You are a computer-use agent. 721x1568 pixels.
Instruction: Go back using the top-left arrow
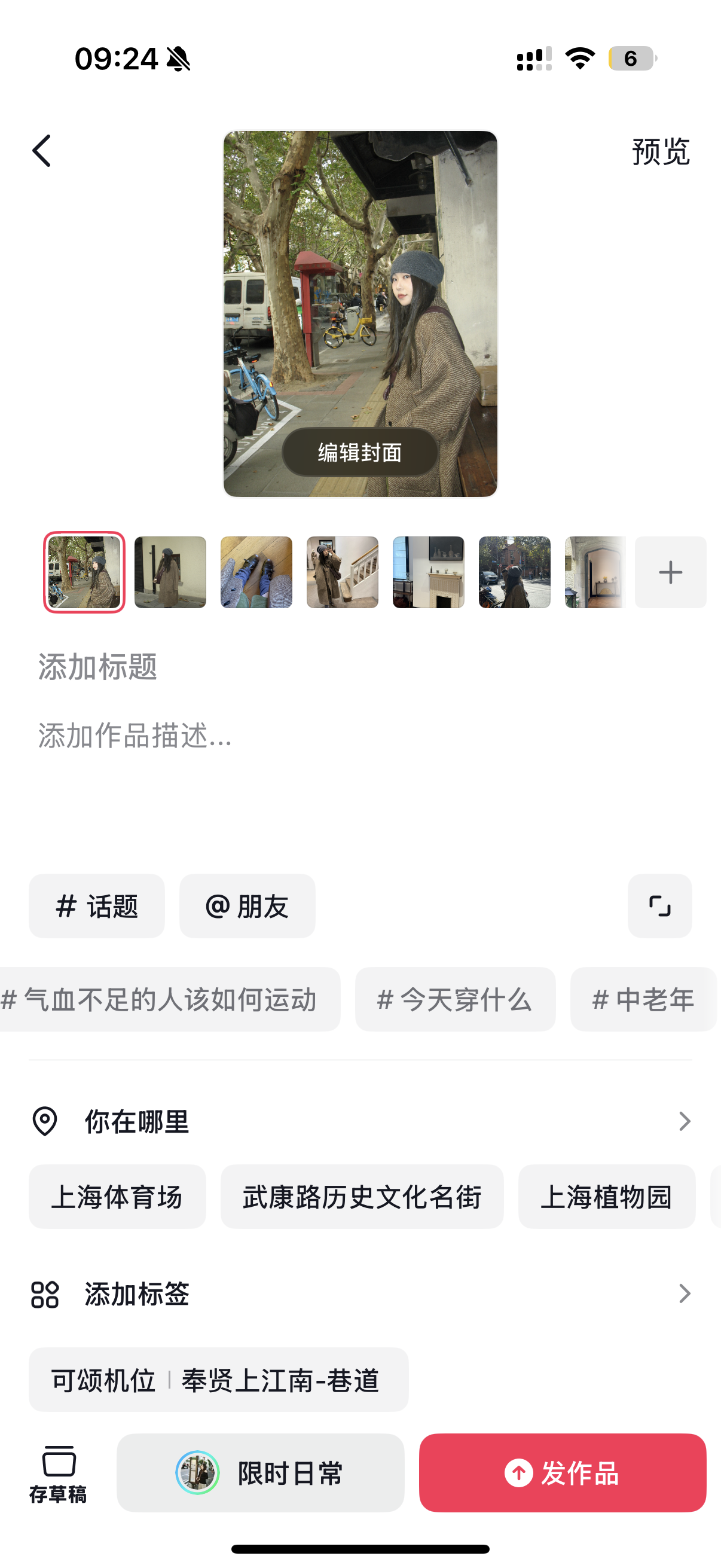[x=41, y=151]
